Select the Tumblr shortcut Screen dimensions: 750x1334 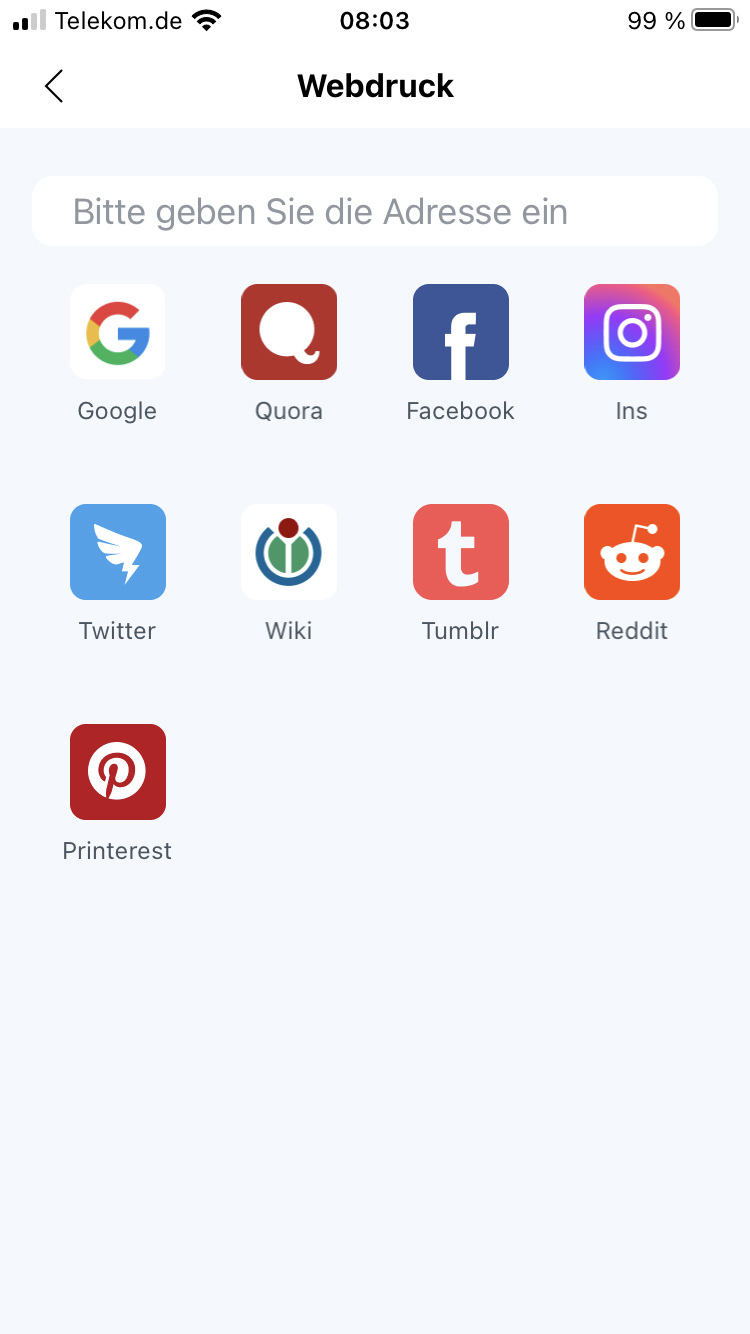point(461,552)
